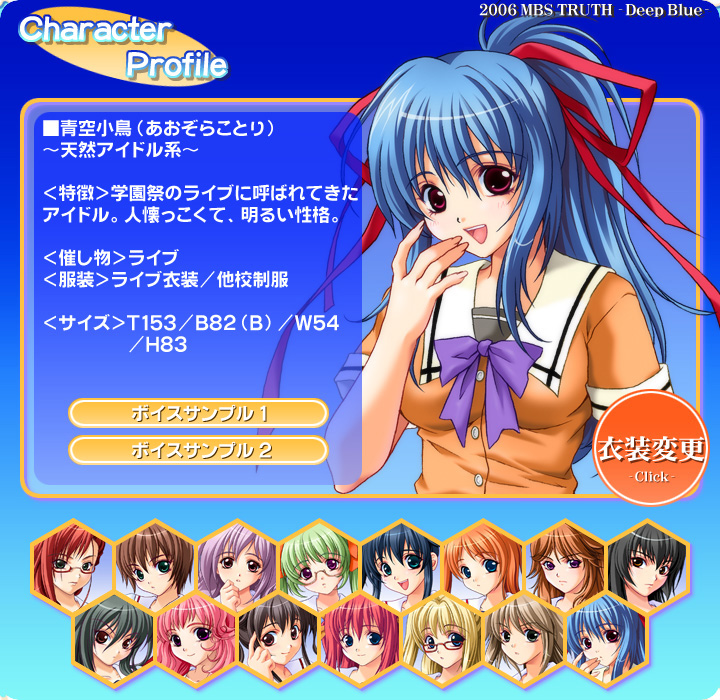Select the pink-haired character portrait
This screenshot has width=720, height=700.
coord(195,636)
